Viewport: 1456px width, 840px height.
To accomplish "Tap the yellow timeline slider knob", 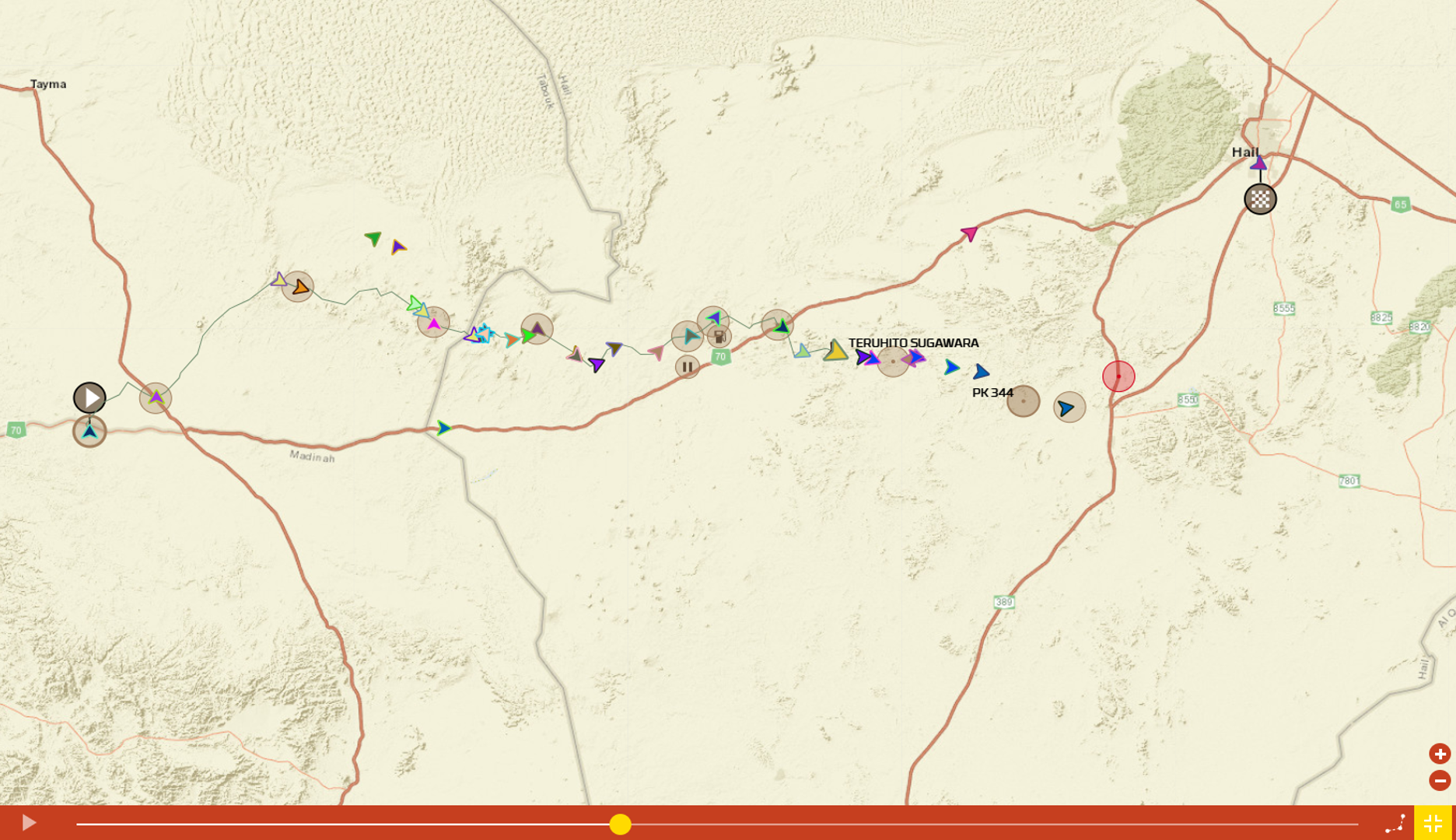I will 620,824.
